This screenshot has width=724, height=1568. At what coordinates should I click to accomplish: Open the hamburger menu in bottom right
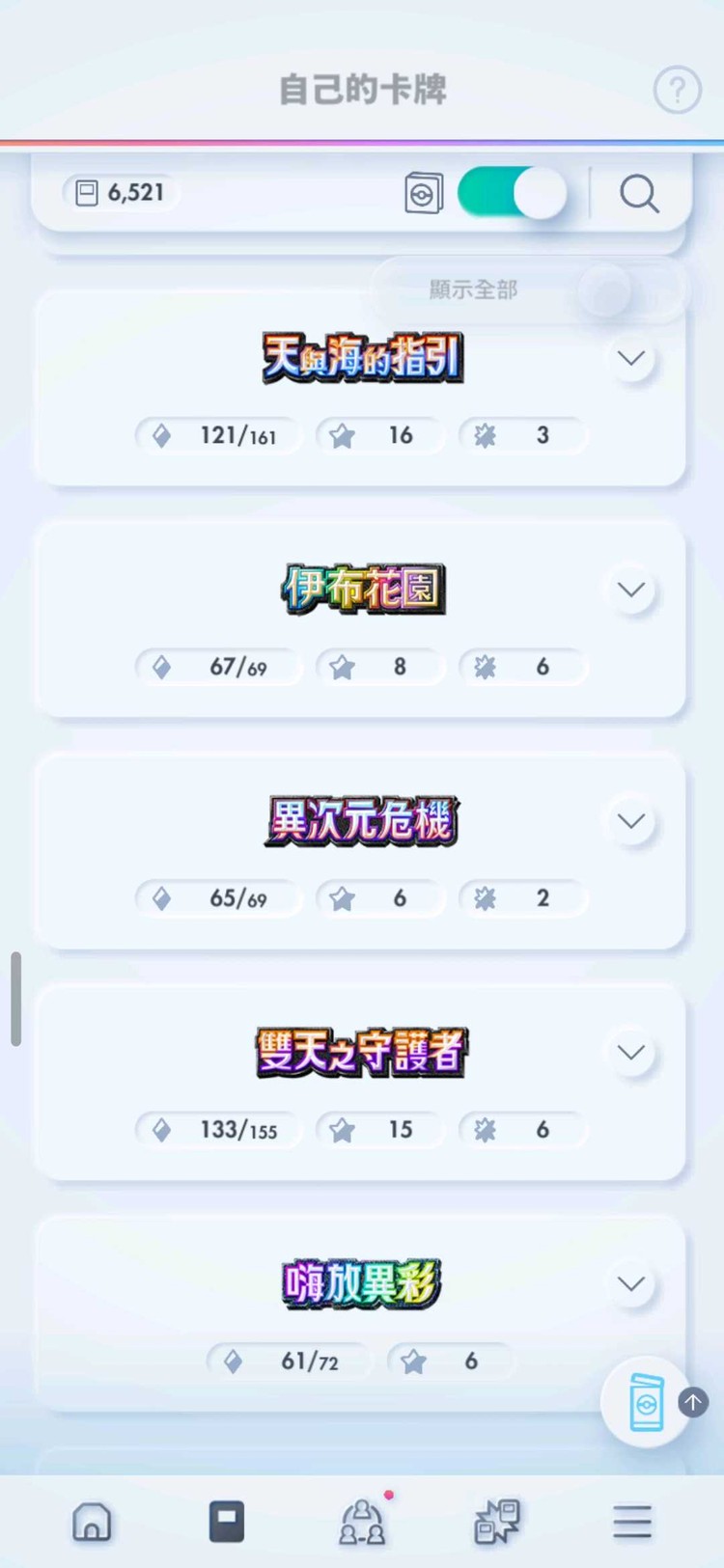tap(632, 1521)
